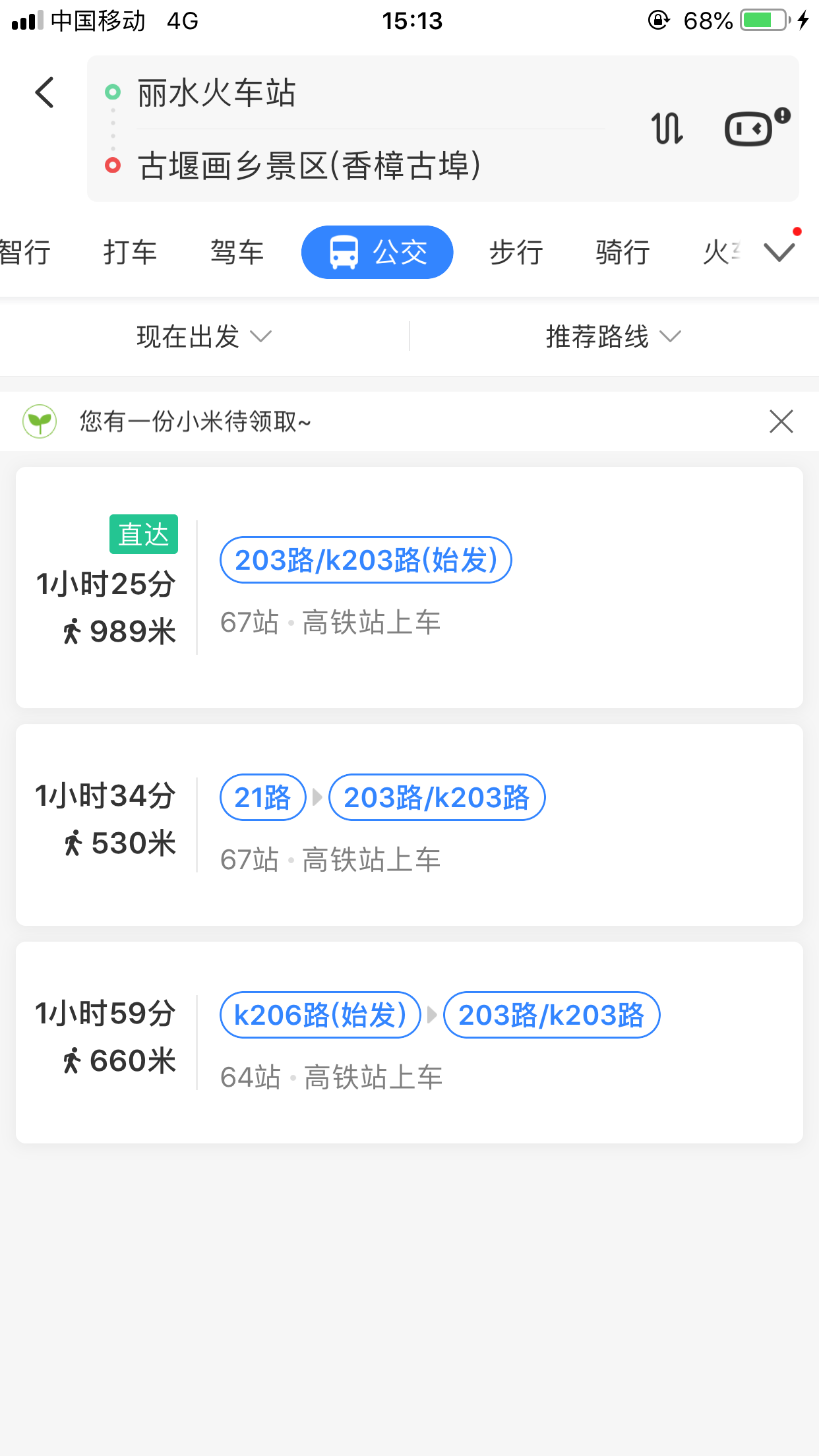Select the 公交 tab
This screenshot has width=819, height=1456.
click(377, 253)
